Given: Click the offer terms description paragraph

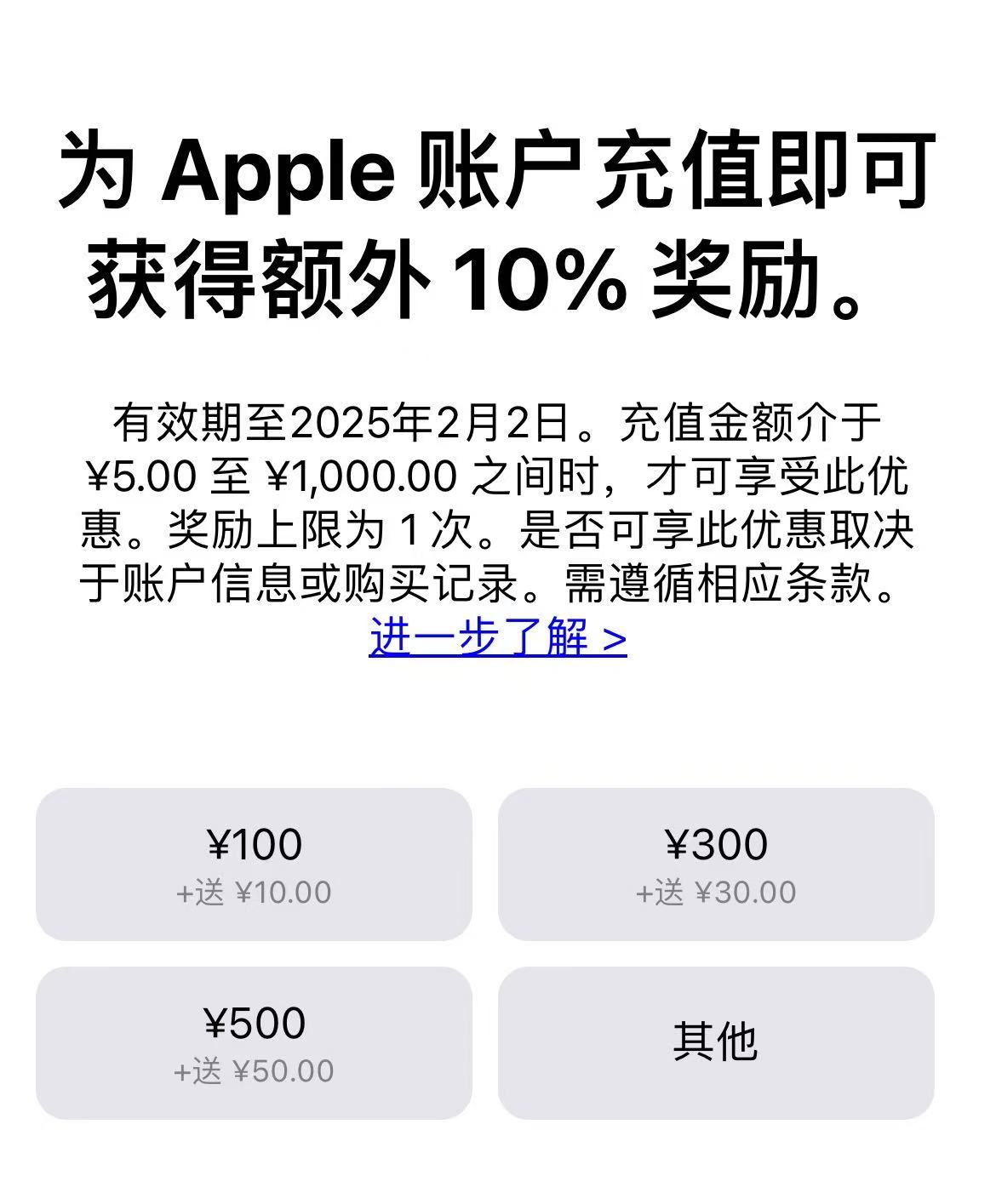Looking at the screenshot, I should pos(498,502).
